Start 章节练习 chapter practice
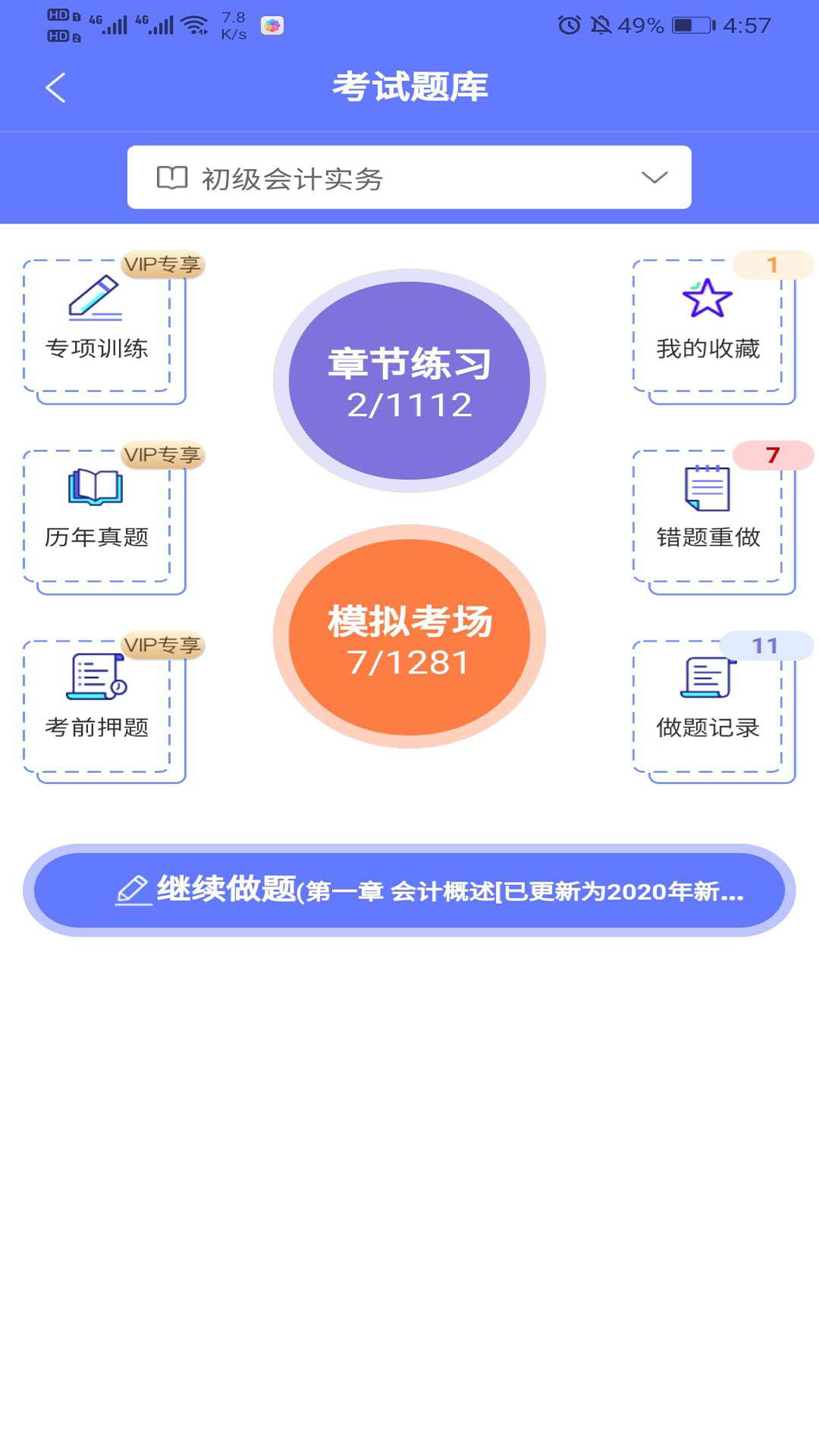Screen dimensions: 819x1456 coord(409,381)
